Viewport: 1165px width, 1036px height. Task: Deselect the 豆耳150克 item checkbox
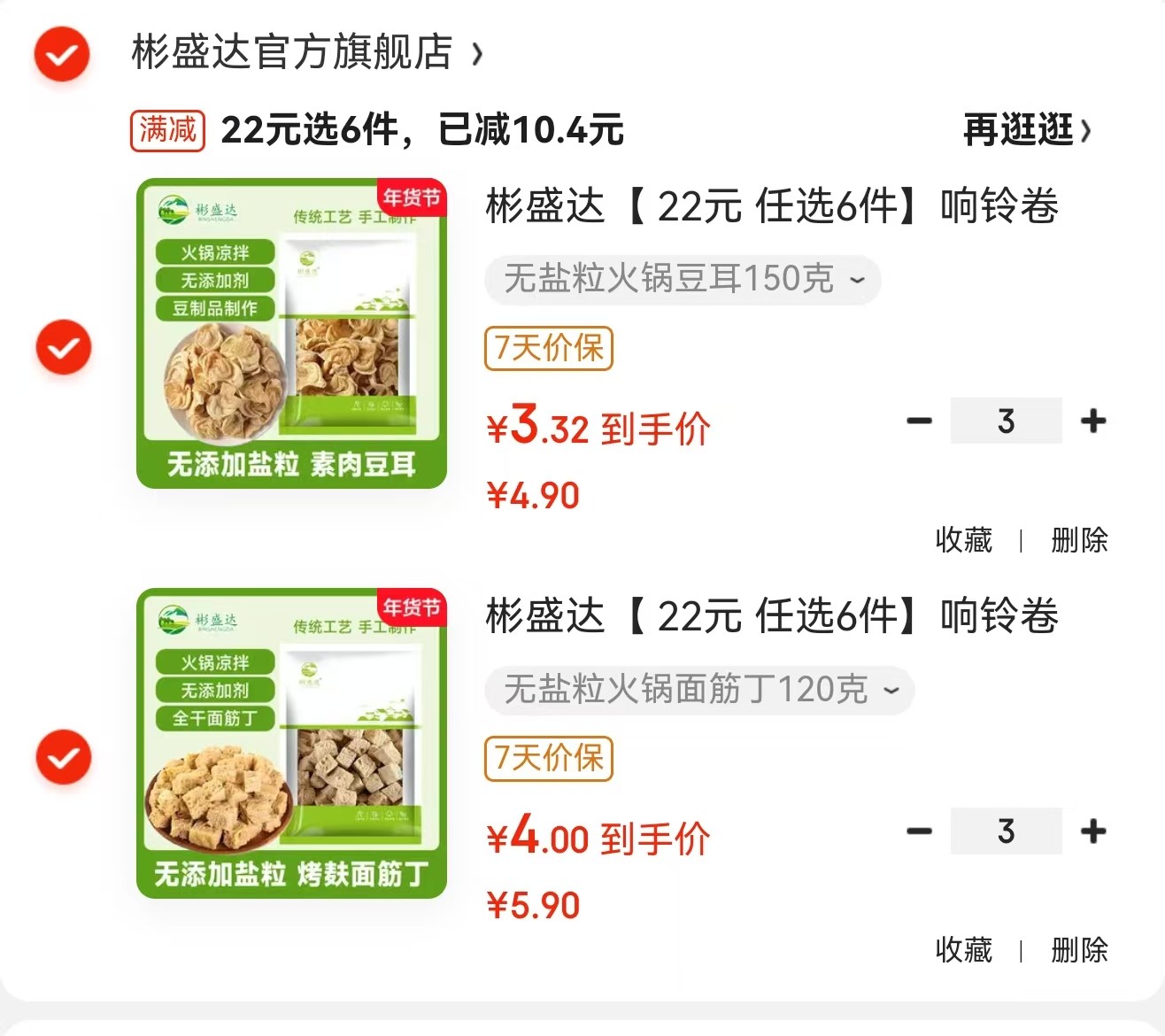pyautogui.click(x=63, y=347)
